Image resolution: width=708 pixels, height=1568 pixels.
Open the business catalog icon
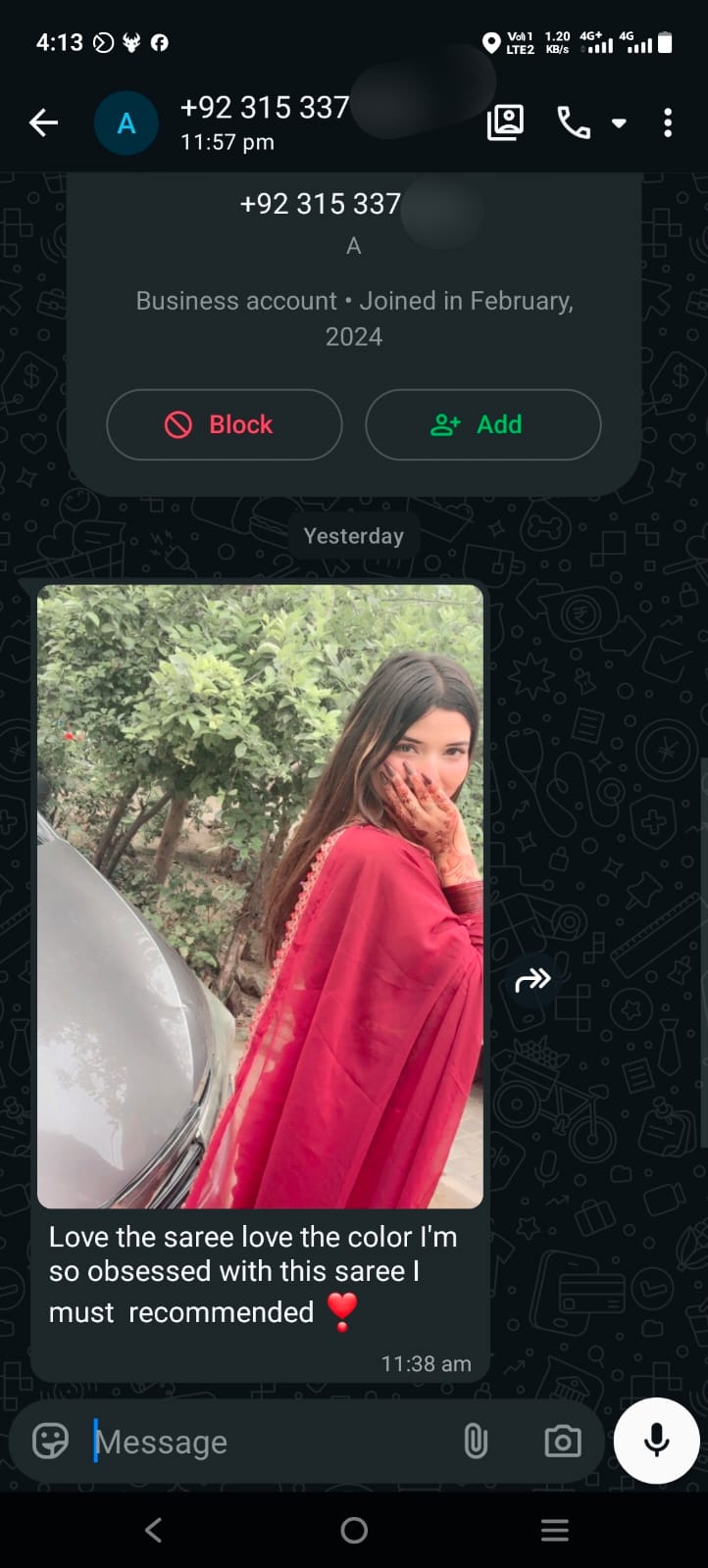pos(506,122)
